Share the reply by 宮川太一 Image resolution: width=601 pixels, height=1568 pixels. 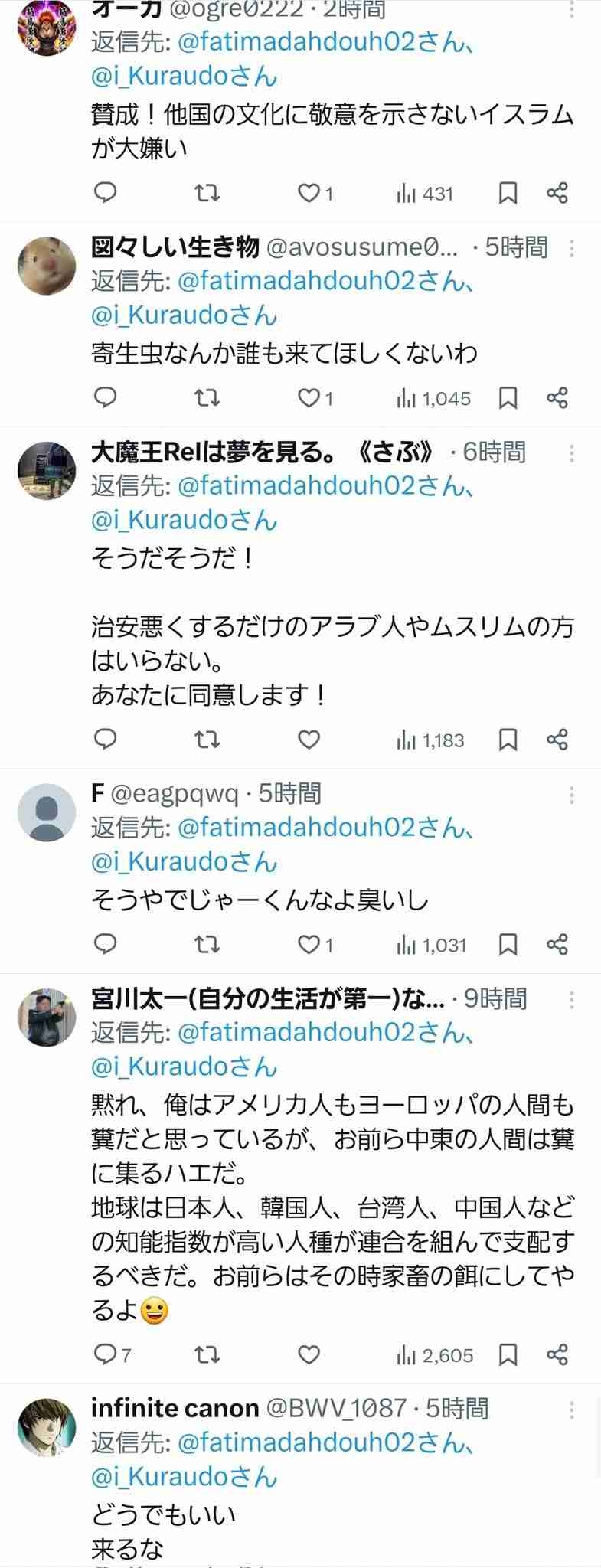tap(557, 1355)
